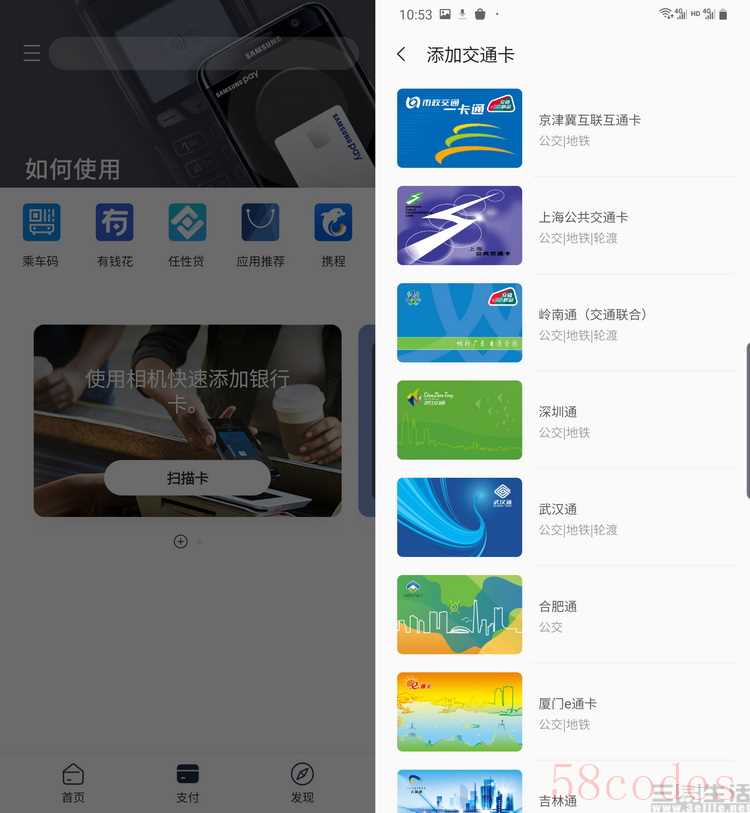This screenshot has width=750, height=813.
Task: Switch to the 发现 tab
Action: tap(302, 783)
